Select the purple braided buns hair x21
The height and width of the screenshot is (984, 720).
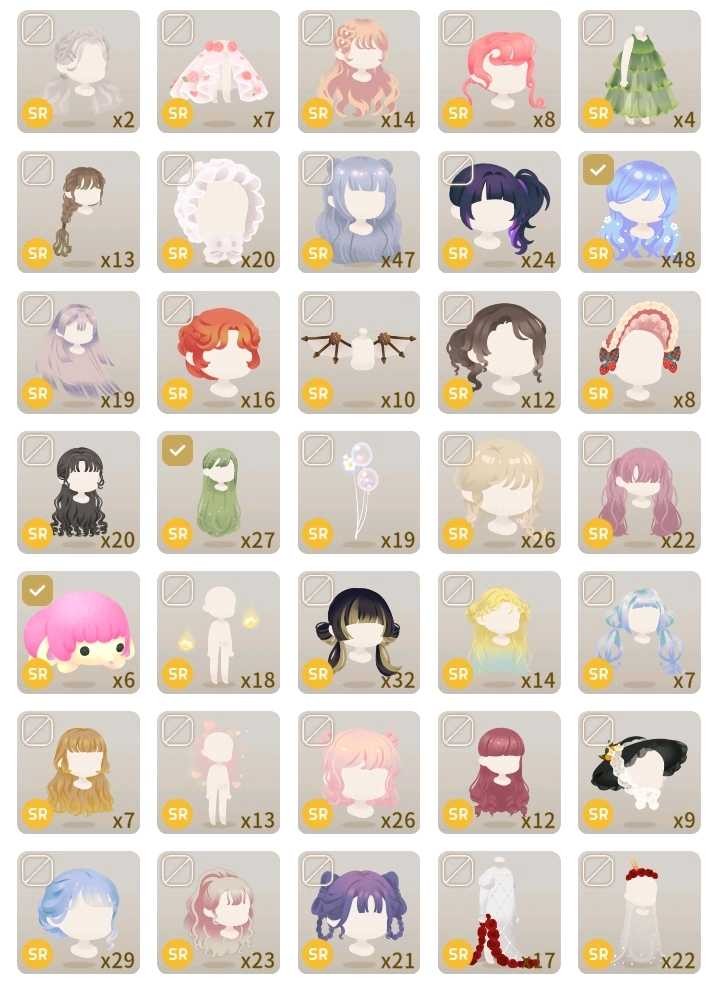click(358, 912)
